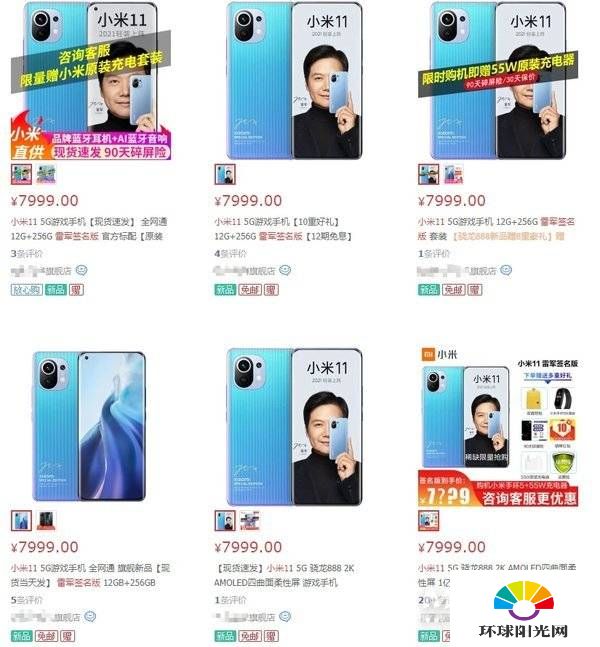Select second variant thumbnail under 55W充电器 listing
The image size is (600, 647).
coord(453,174)
